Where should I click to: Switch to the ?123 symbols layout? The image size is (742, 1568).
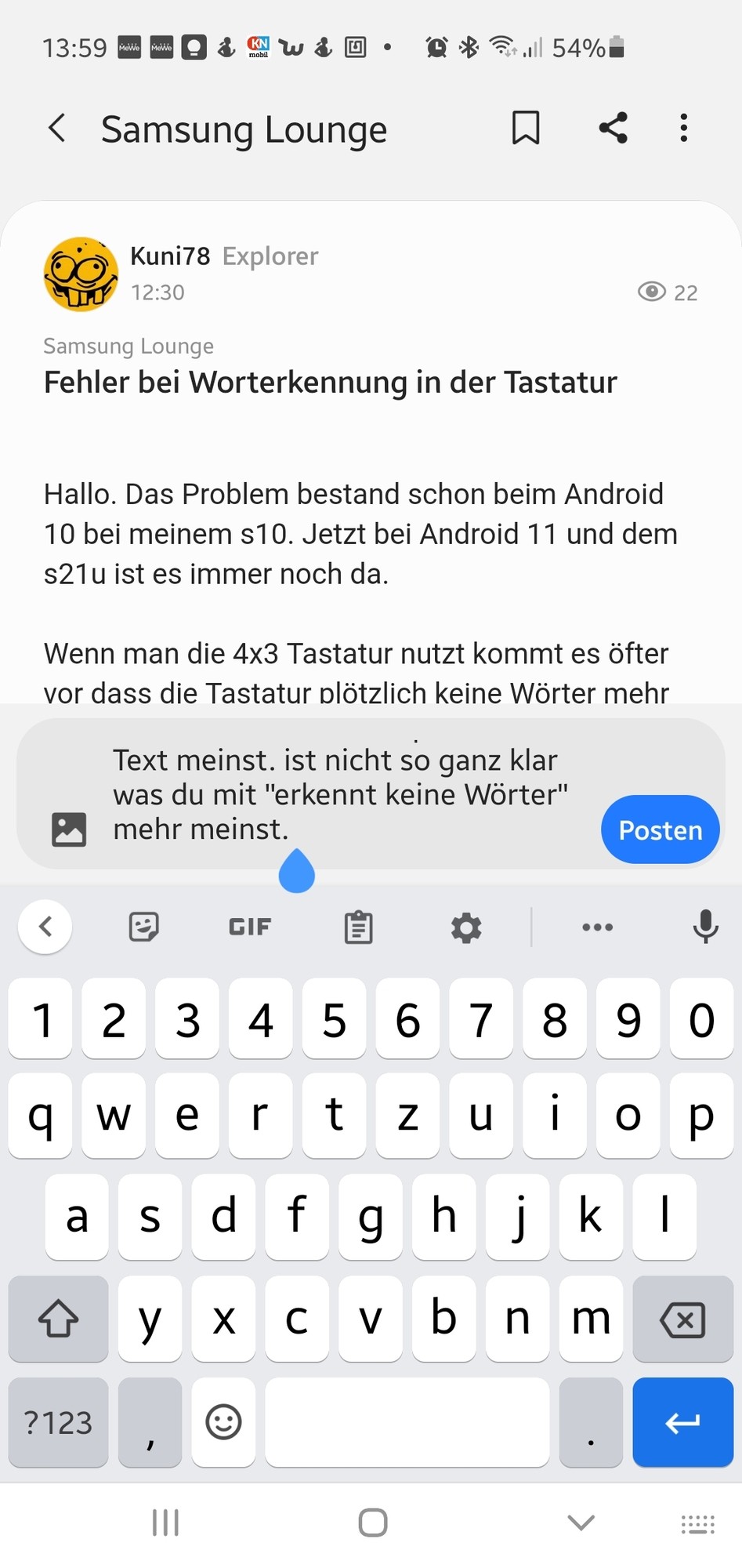[x=59, y=1422]
